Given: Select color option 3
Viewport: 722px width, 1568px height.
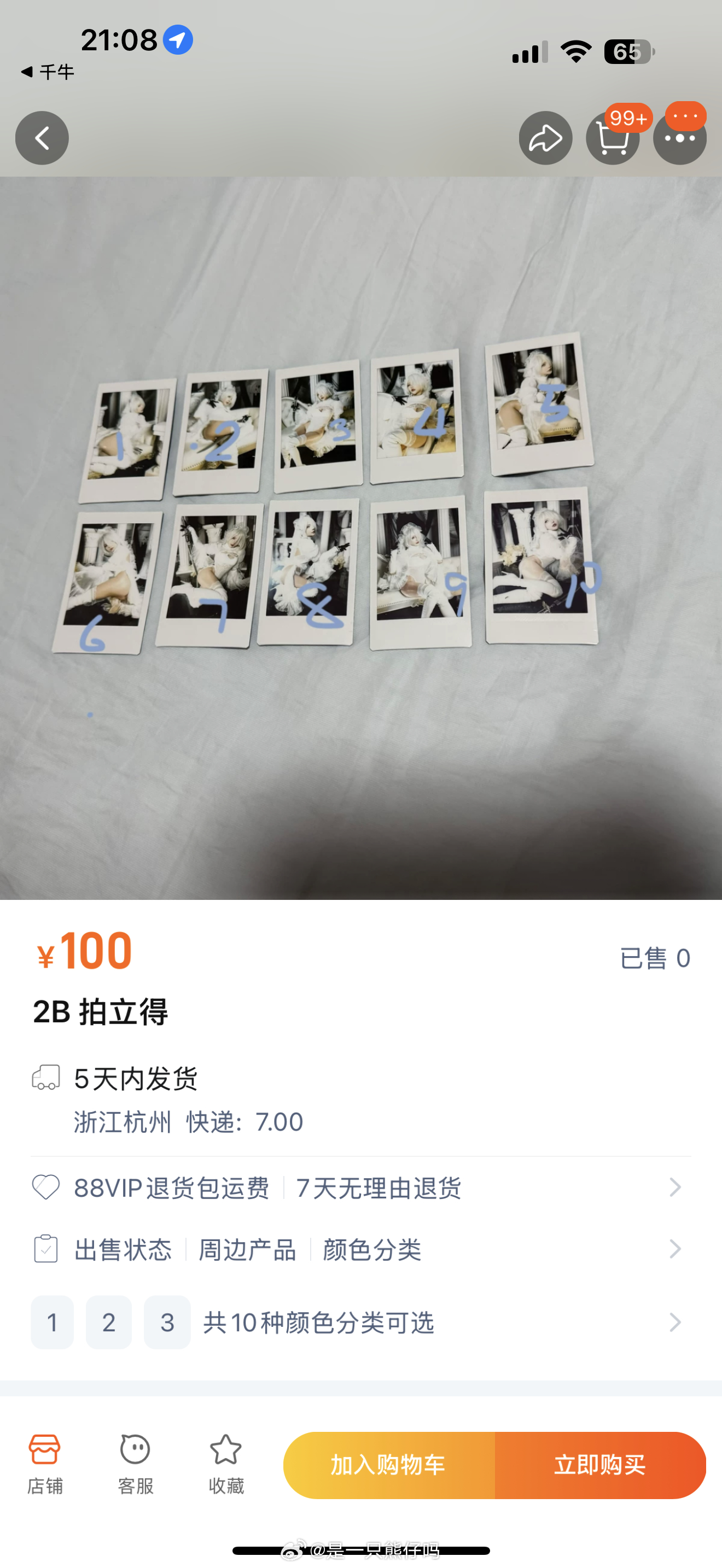Looking at the screenshot, I should pos(167,1322).
